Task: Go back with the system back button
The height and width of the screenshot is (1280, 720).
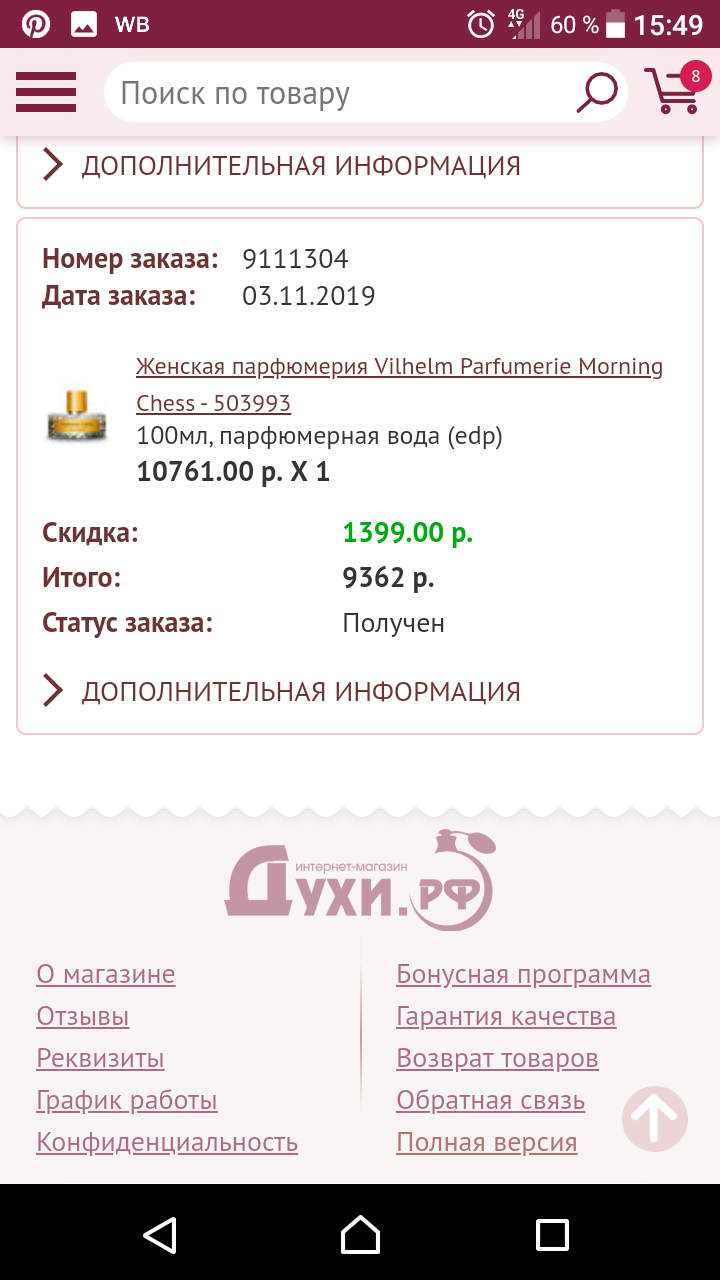Action: tap(160, 1234)
